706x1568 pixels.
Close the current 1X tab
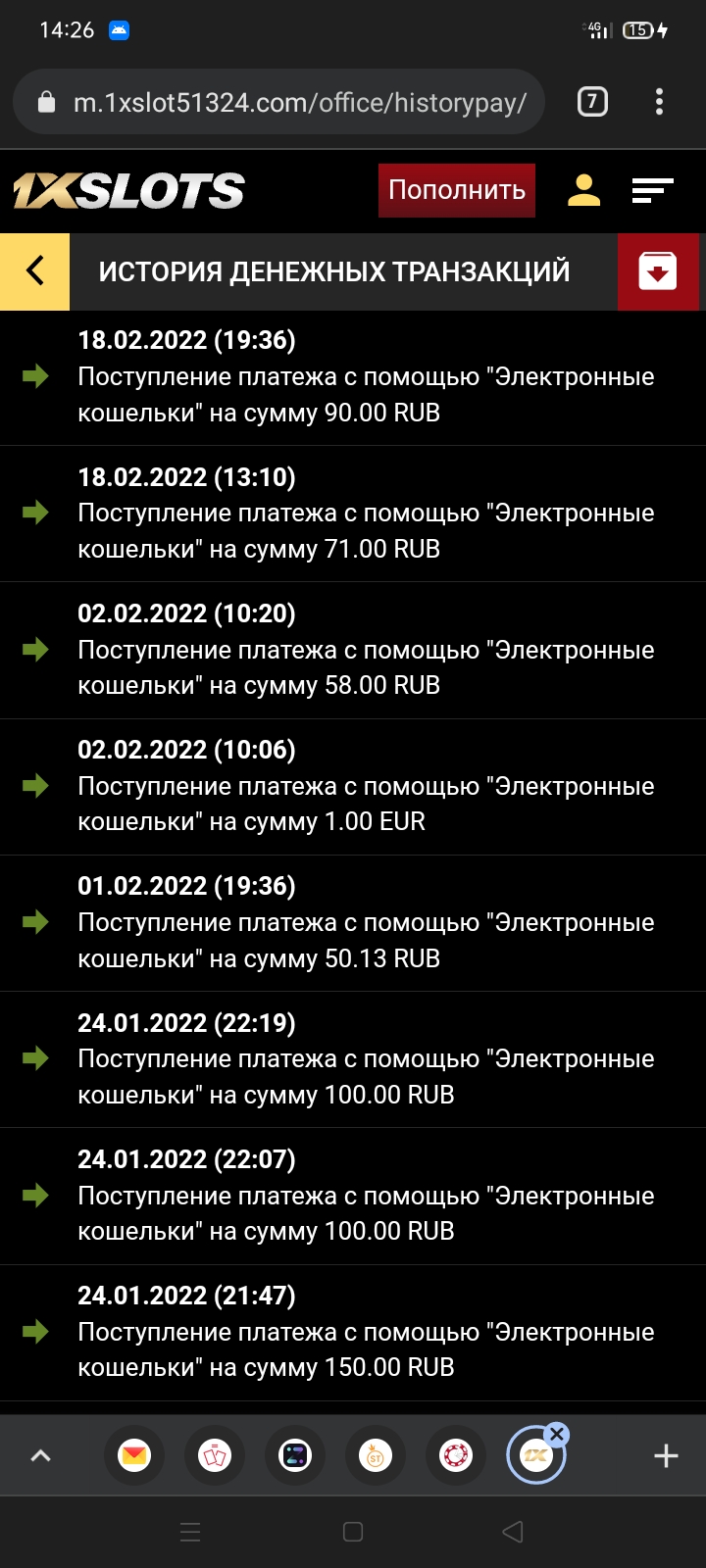[557, 1435]
